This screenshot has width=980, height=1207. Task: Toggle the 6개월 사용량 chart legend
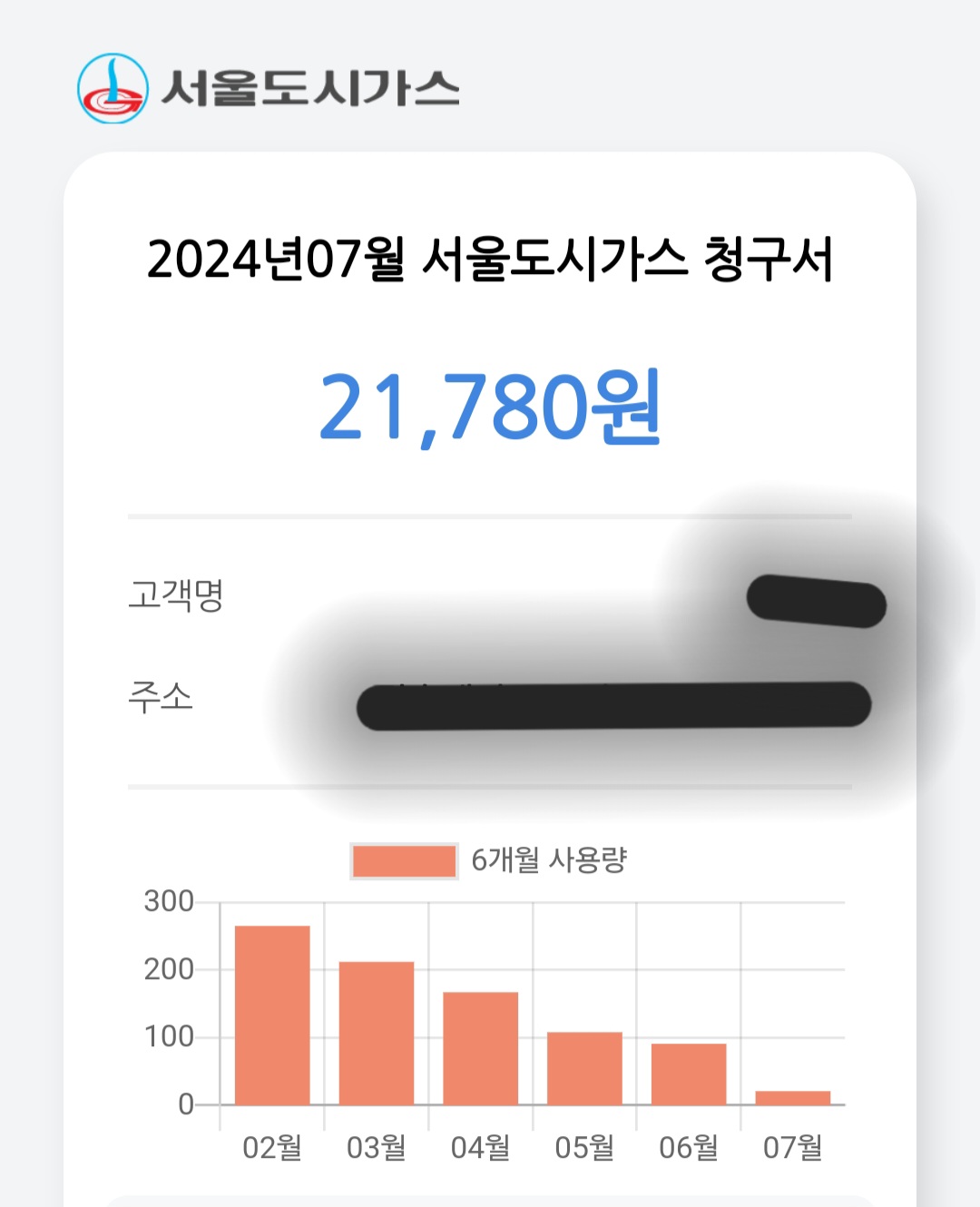point(490,860)
